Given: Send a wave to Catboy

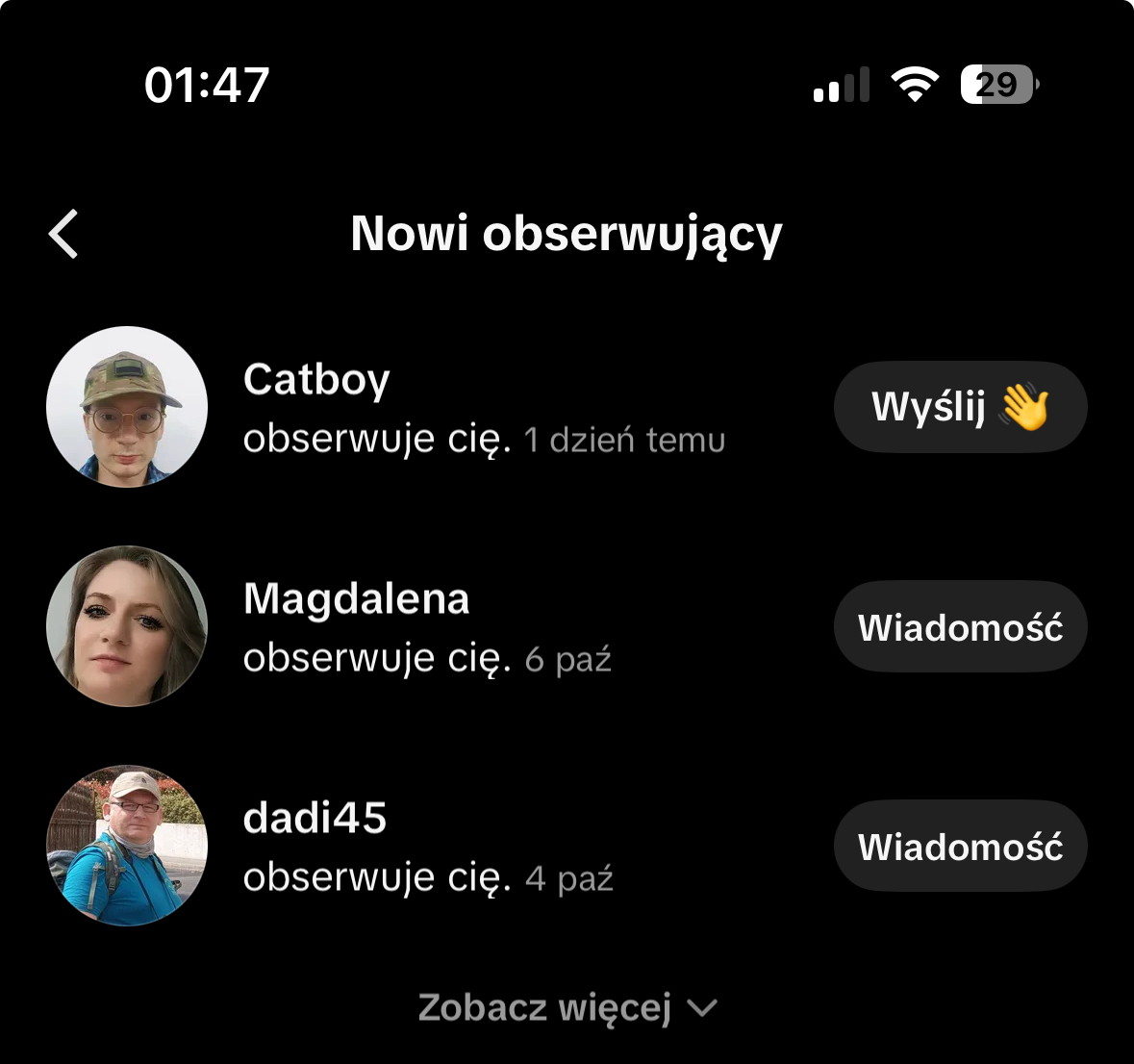Looking at the screenshot, I should pyautogui.click(x=960, y=407).
